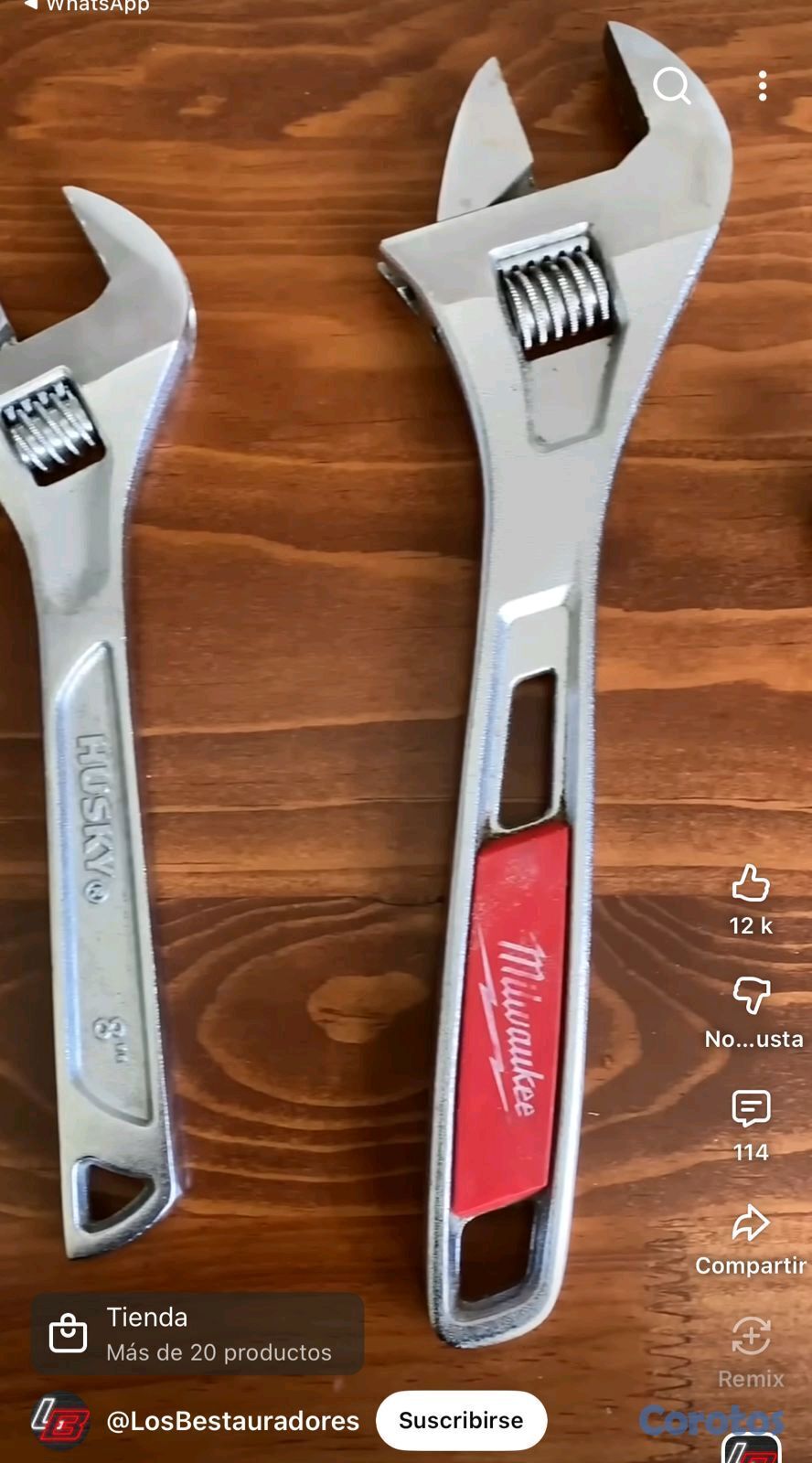Screen dimensions: 812x1463
Task: Open the 114 comments
Action: pyautogui.click(x=751, y=1109)
